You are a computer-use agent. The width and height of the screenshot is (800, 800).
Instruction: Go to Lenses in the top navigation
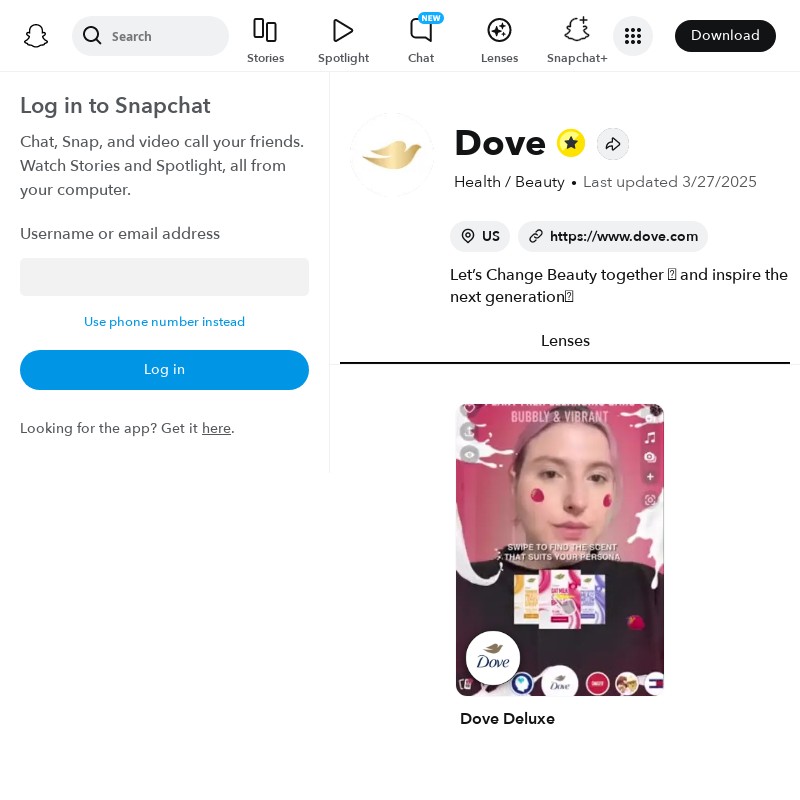pos(499,41)
